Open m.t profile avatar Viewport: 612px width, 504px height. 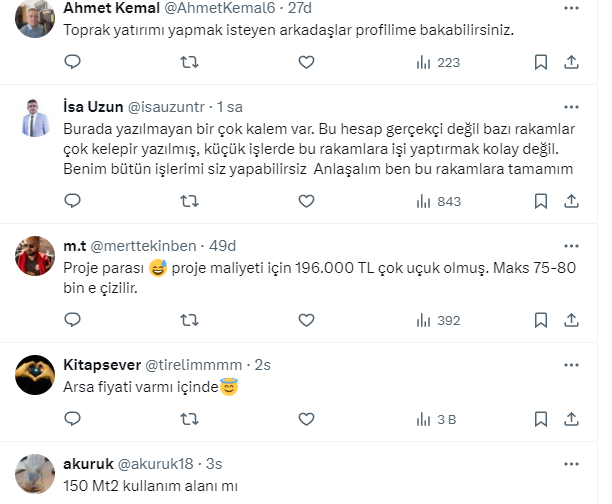pyautogui.click(x=36, y=255)
